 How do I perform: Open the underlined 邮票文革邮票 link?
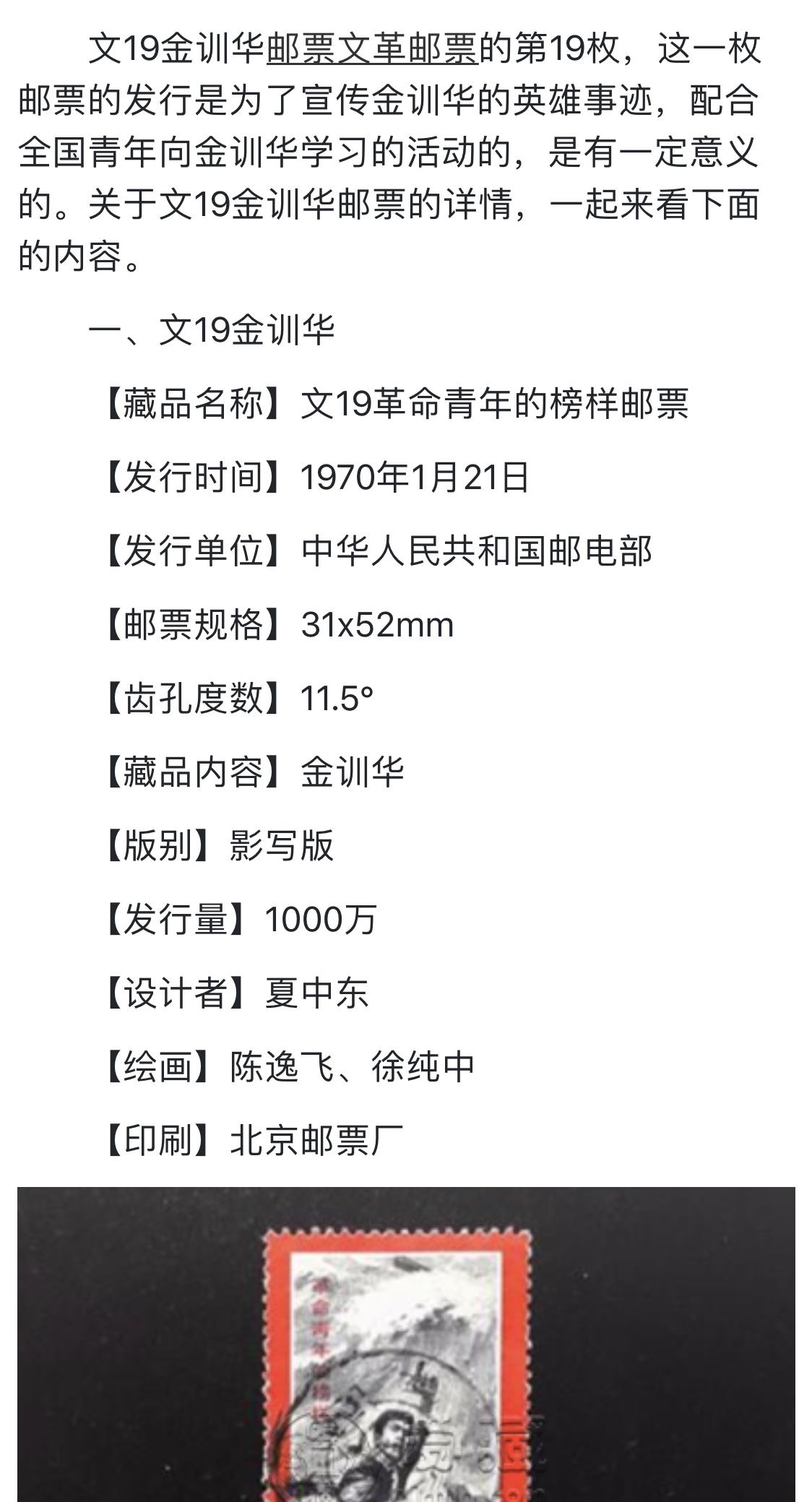pyautogui.click(x=372, y=50)
